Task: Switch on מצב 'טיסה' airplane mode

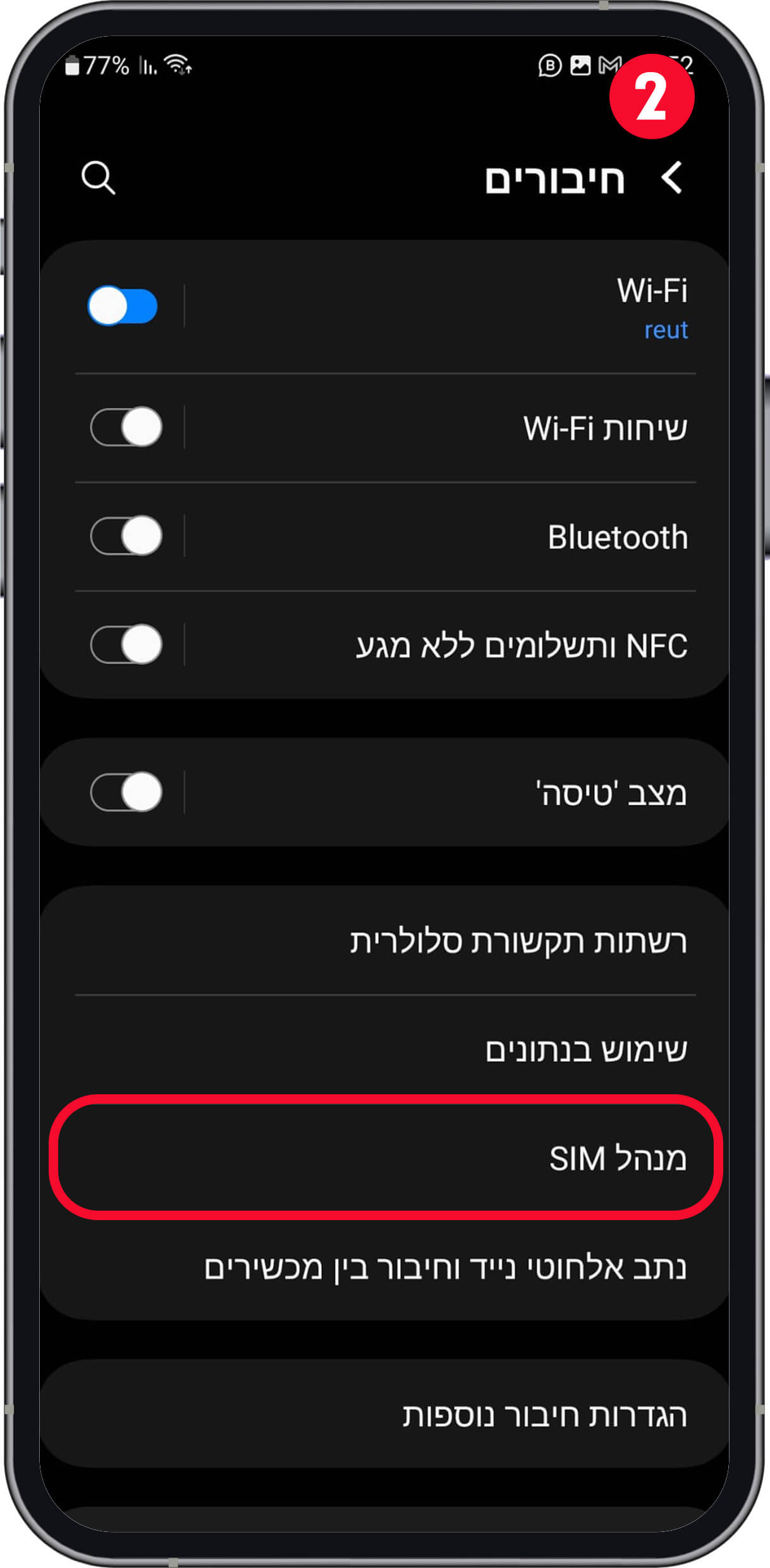Action: pos(126,792)
